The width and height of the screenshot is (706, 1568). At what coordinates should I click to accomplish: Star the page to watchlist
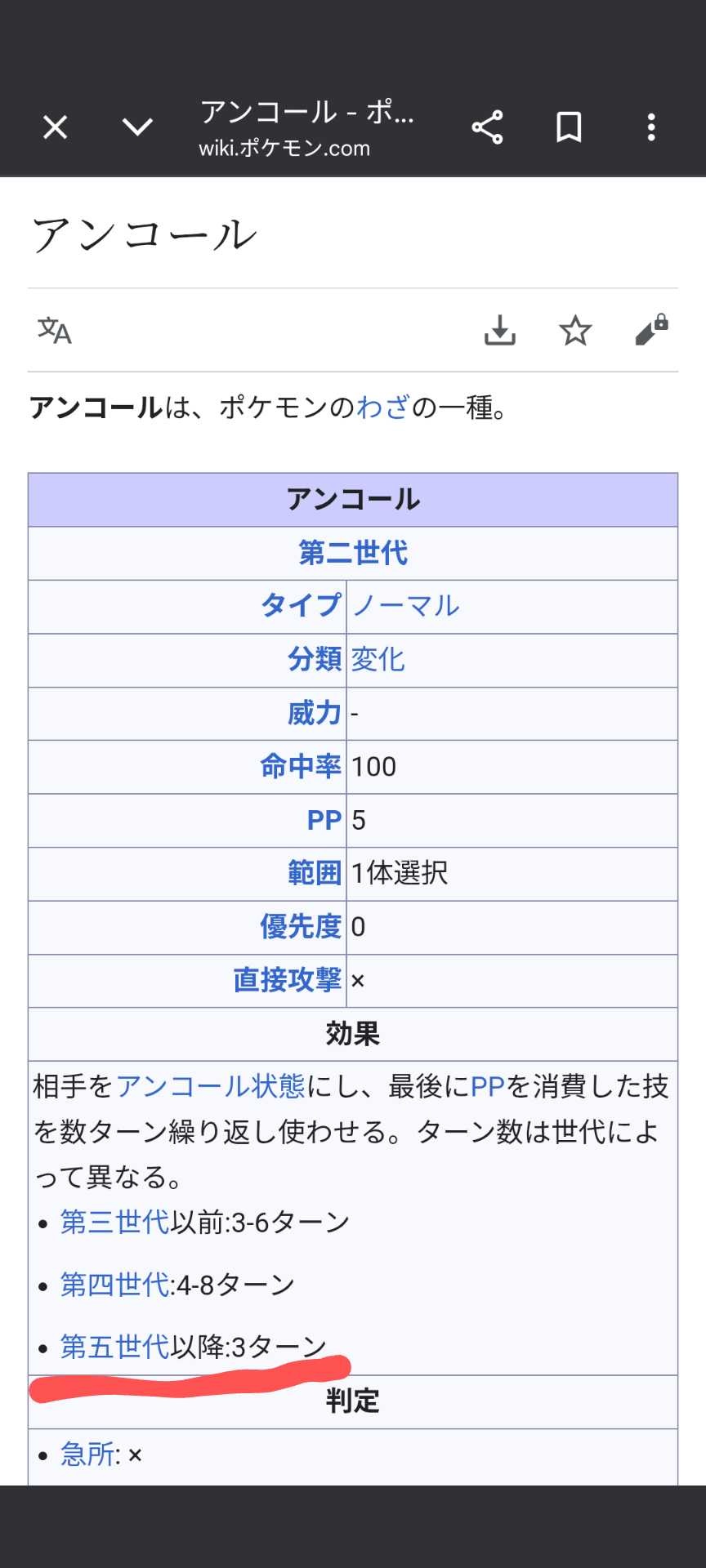coord(575,331)
